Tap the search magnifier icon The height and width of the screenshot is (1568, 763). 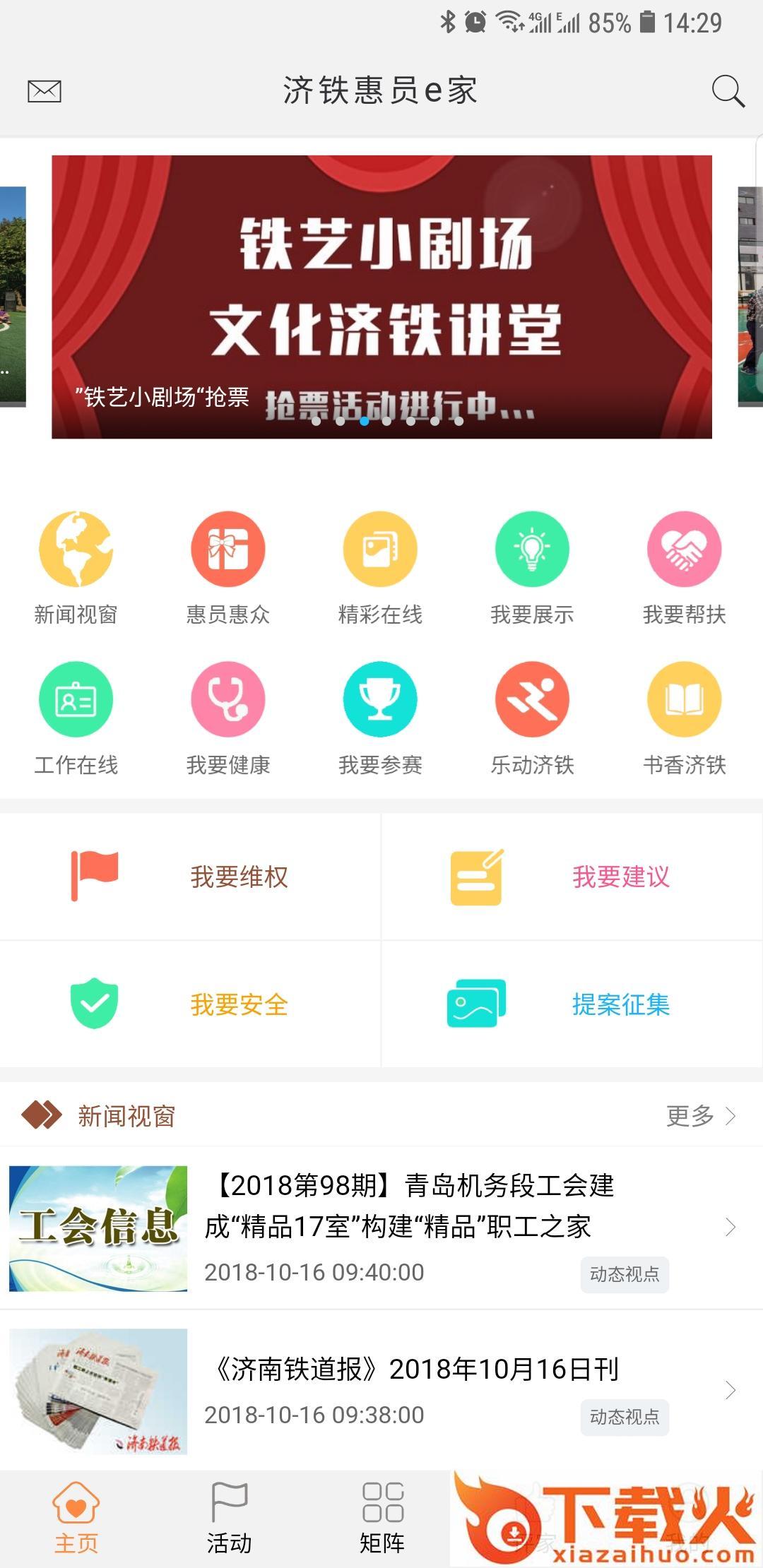tap(726, 91)
